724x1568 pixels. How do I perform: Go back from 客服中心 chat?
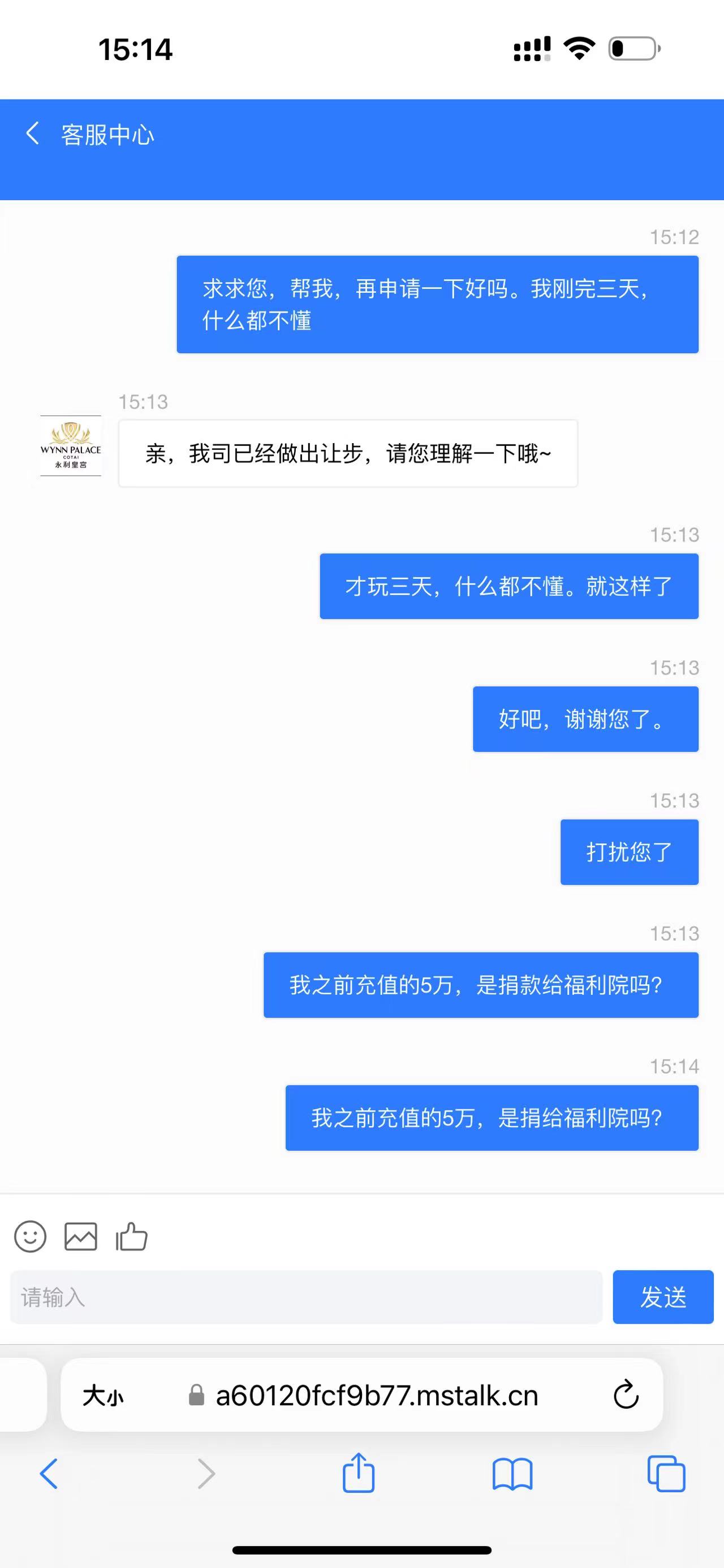(33, 133)
